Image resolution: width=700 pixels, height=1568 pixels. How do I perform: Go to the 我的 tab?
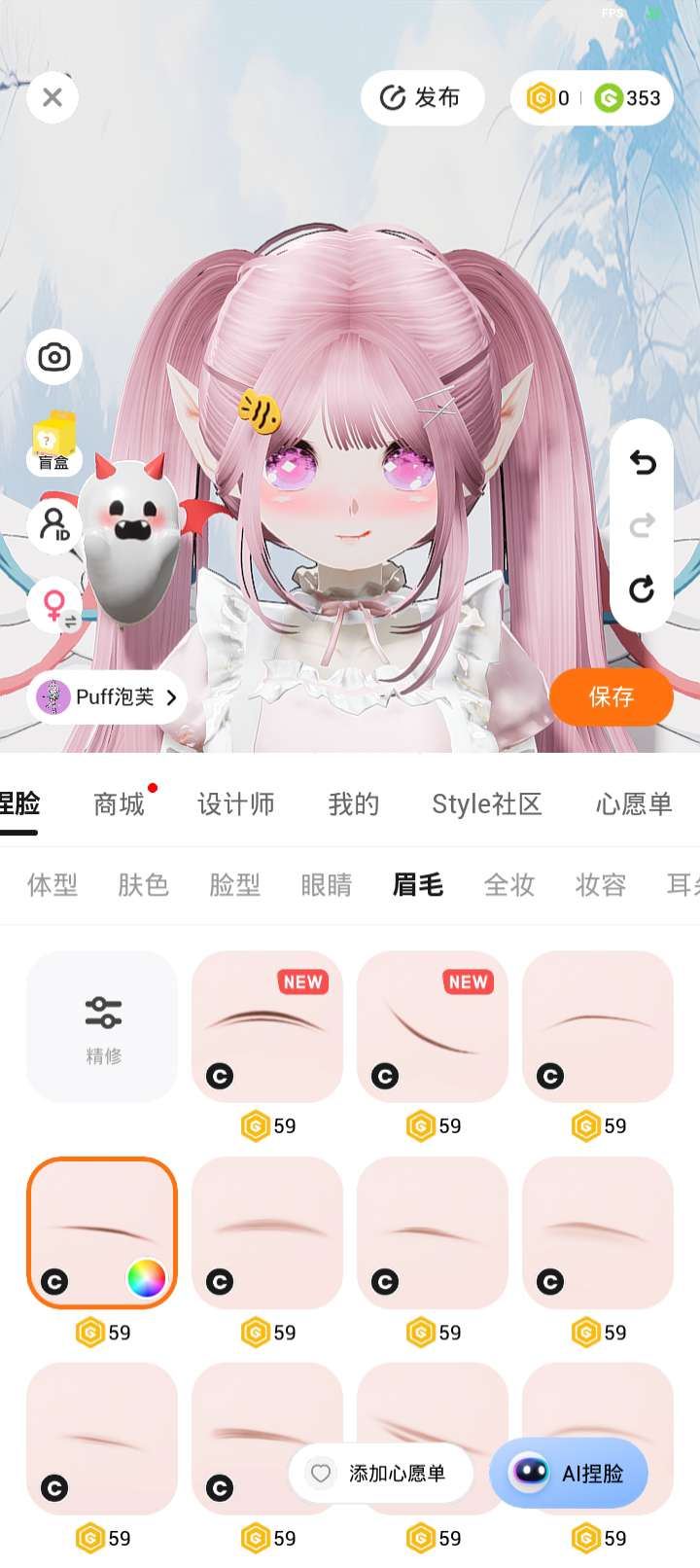353,804
